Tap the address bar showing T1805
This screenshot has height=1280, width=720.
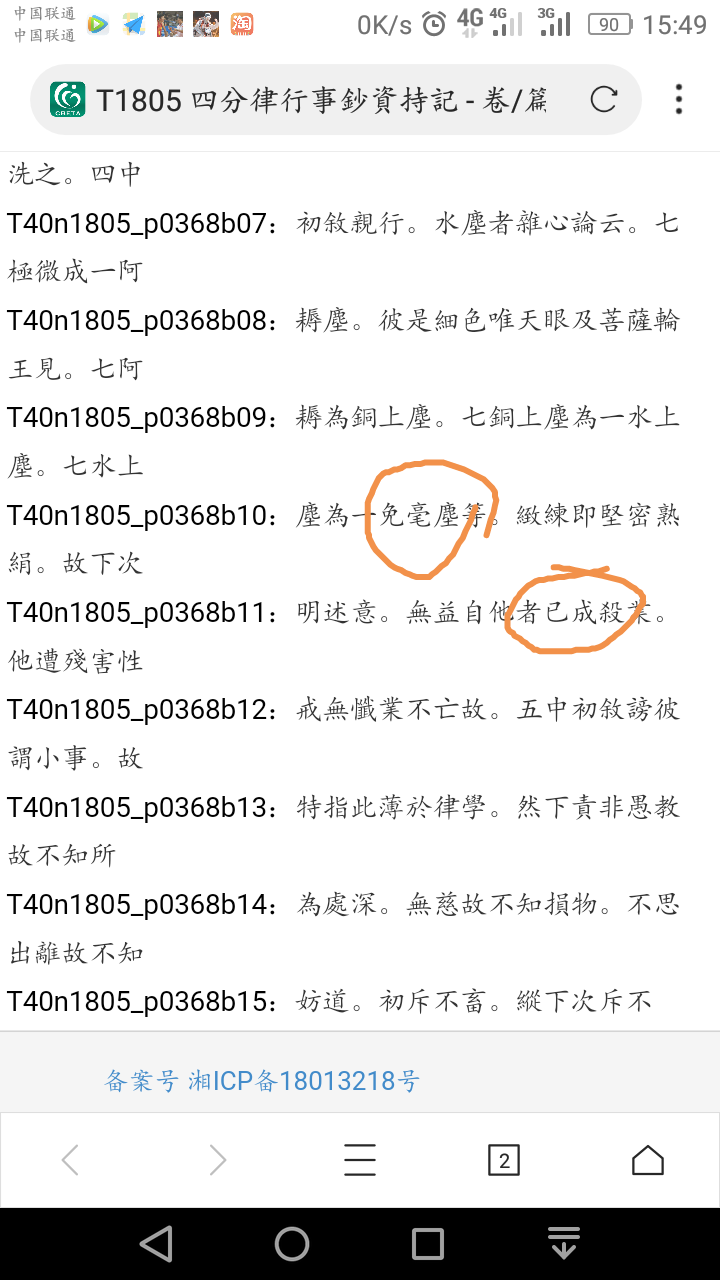click(x=320, y=100)
